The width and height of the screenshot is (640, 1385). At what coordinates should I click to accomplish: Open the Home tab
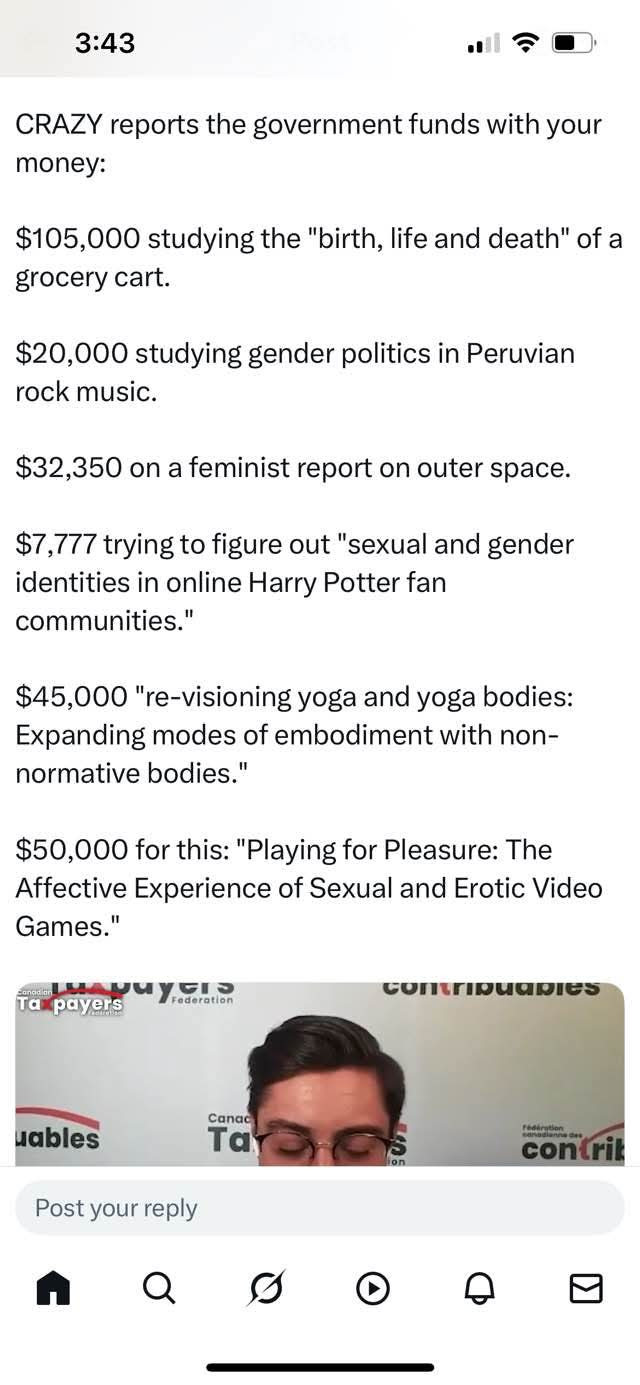pos(53,1289)
